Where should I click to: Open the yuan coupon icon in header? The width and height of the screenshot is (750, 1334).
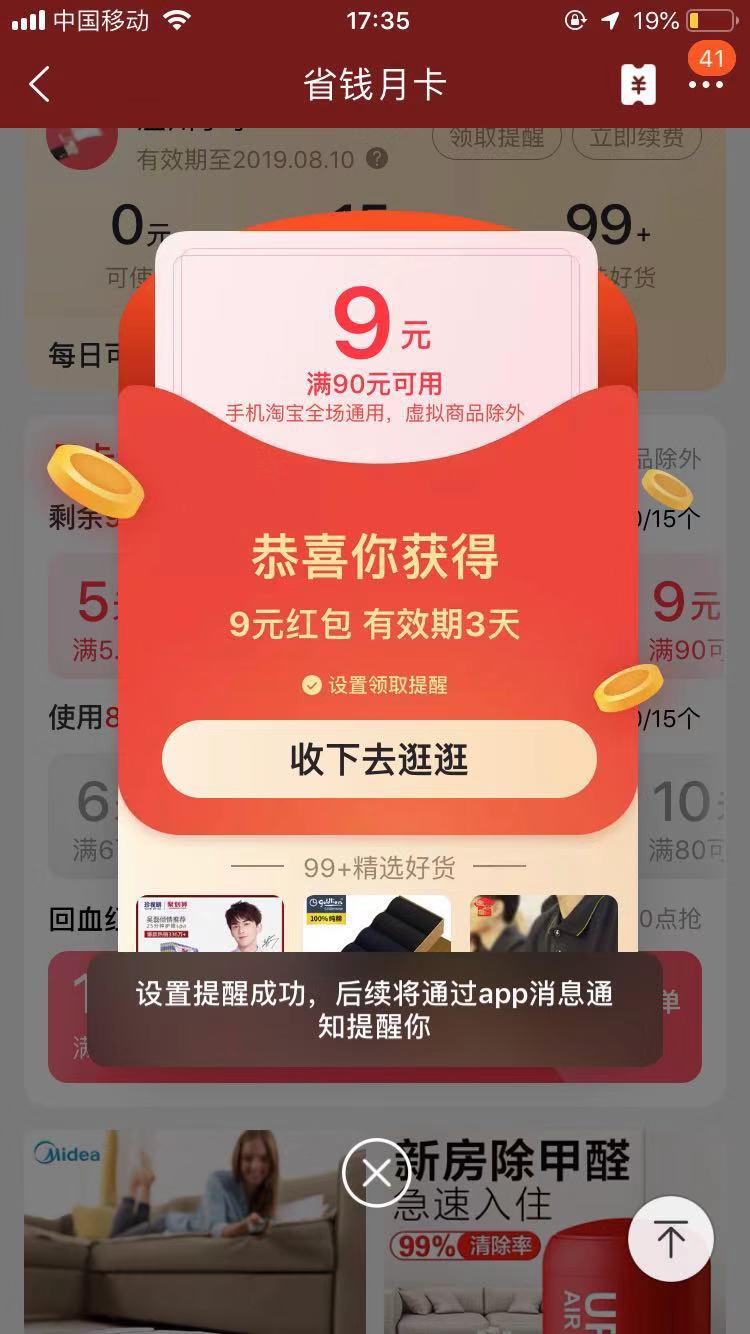point(638,85)
